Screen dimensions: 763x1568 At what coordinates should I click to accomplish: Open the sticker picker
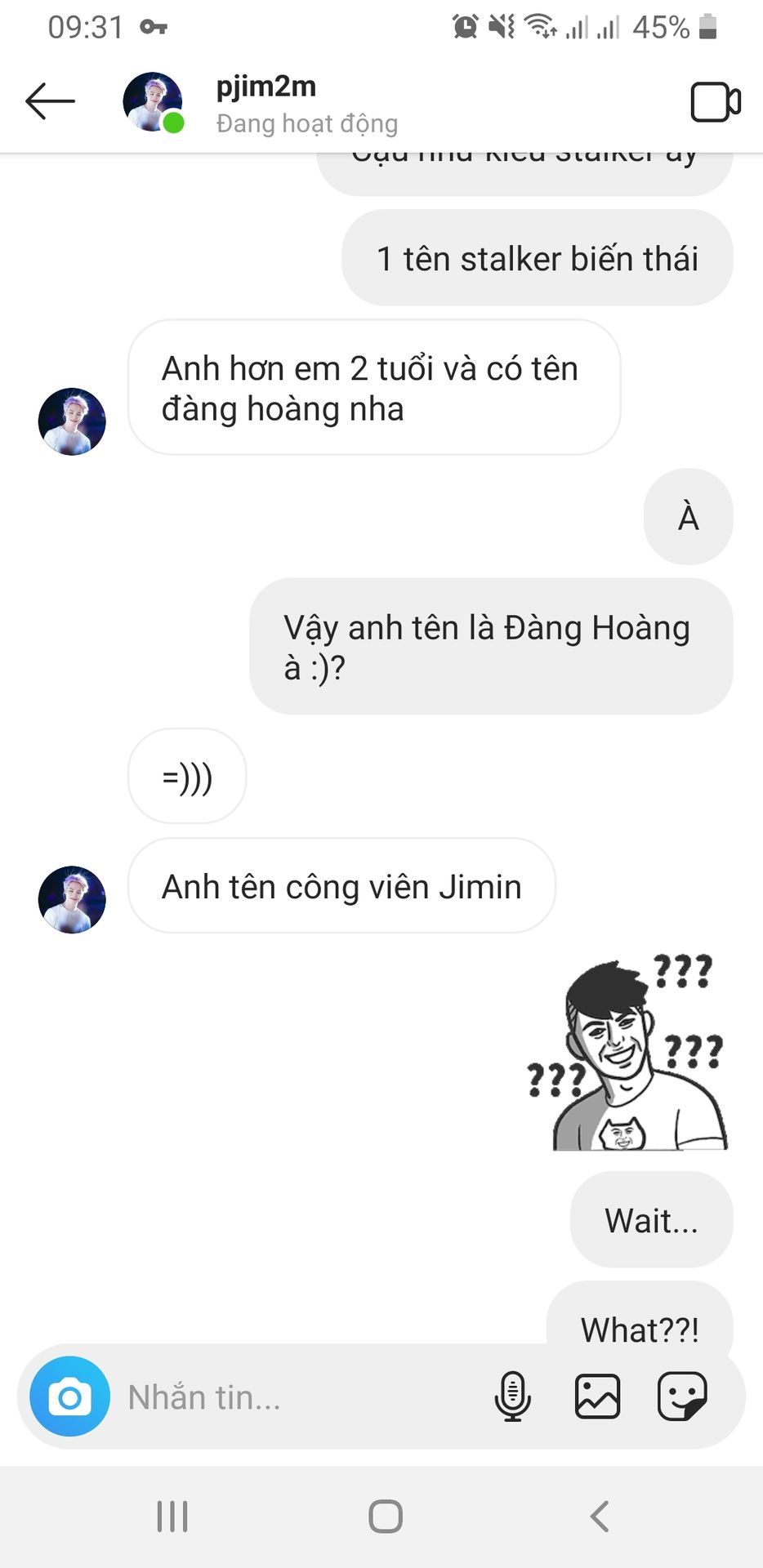682,1396
